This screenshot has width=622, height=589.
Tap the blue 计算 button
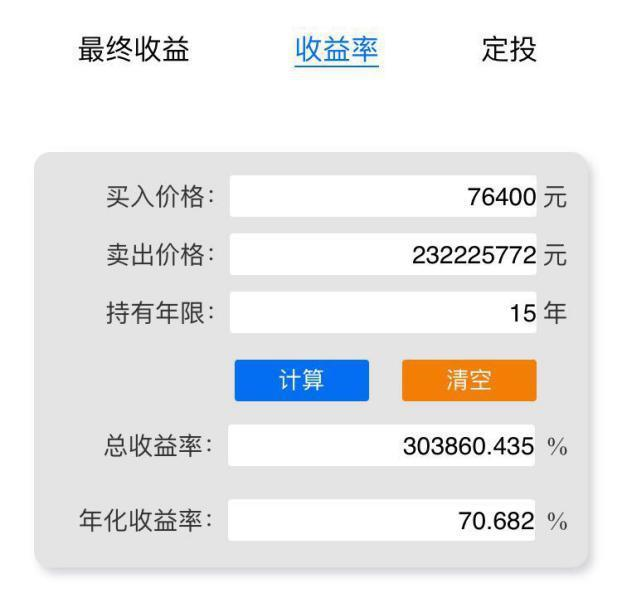[x=301, y=380]
